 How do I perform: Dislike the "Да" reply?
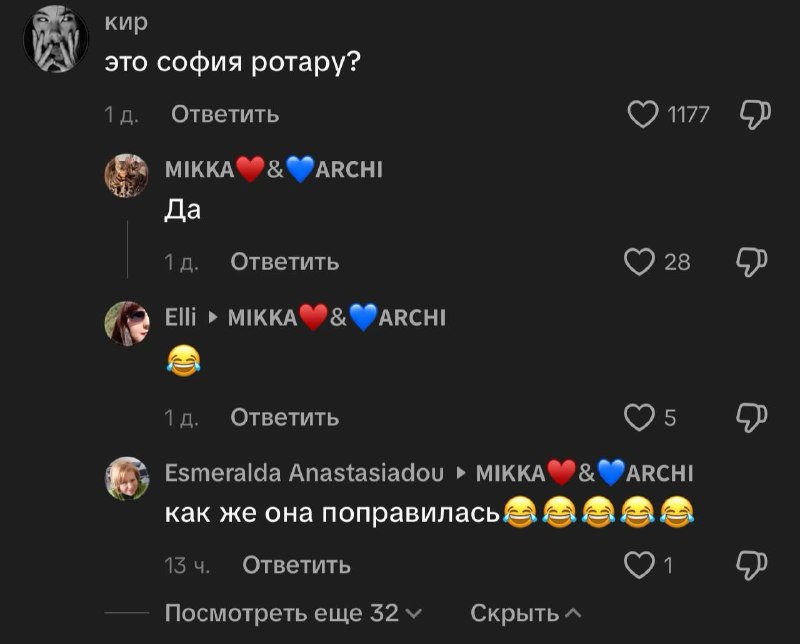click(x=752, y=262)
